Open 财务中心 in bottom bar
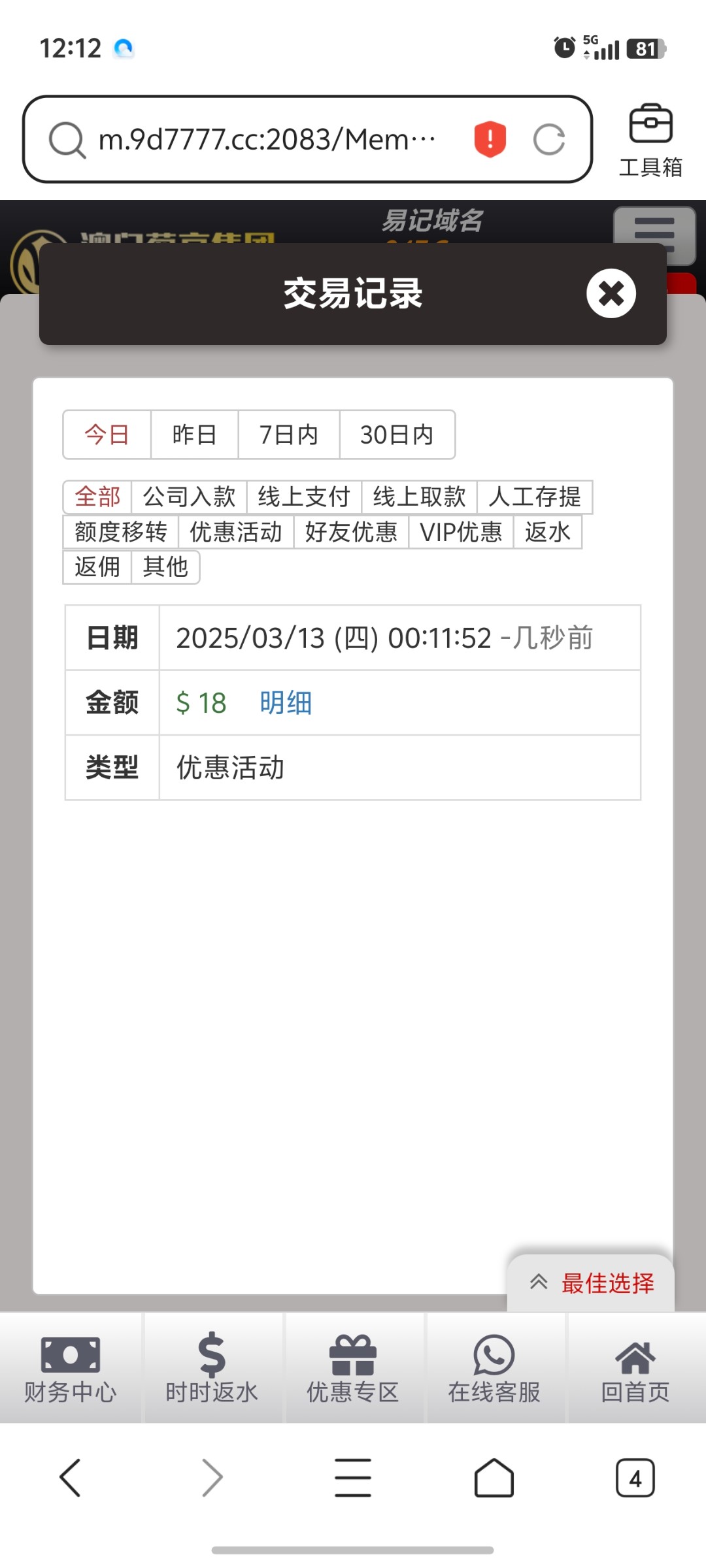This screenshot has height=1568, width=706. [71, 1368]
